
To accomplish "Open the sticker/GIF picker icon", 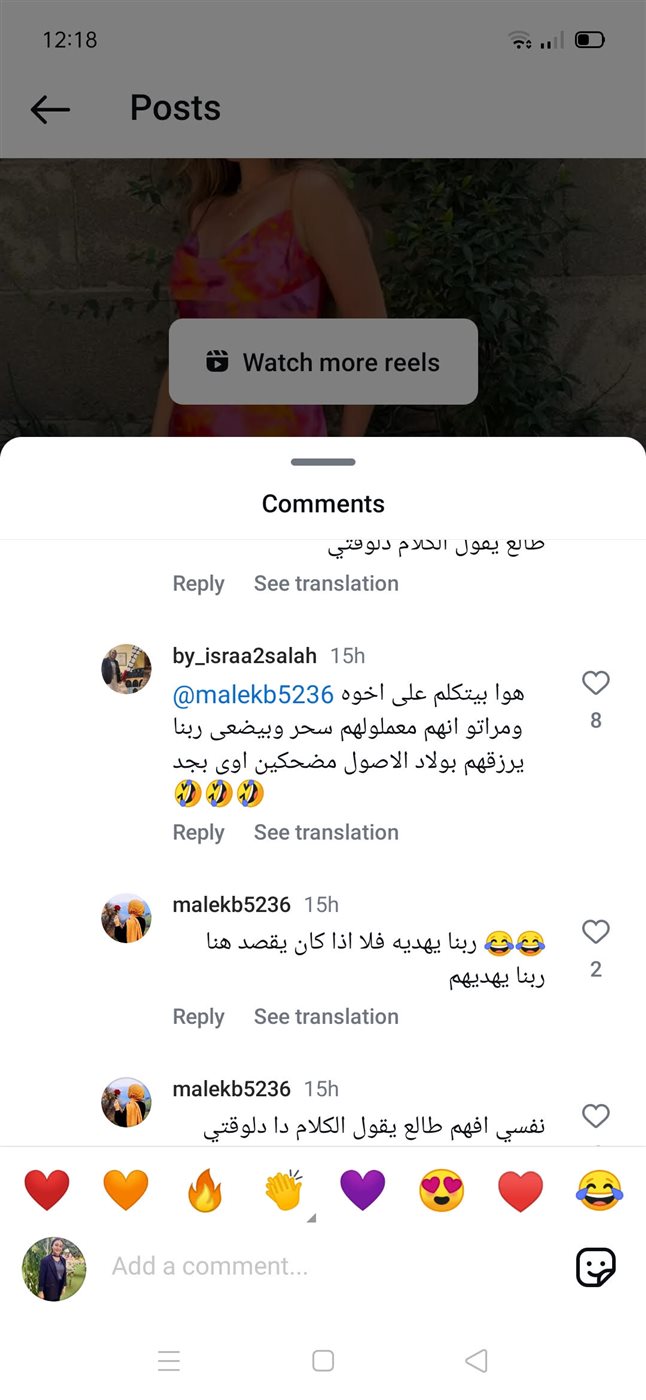I will 596,1267.
